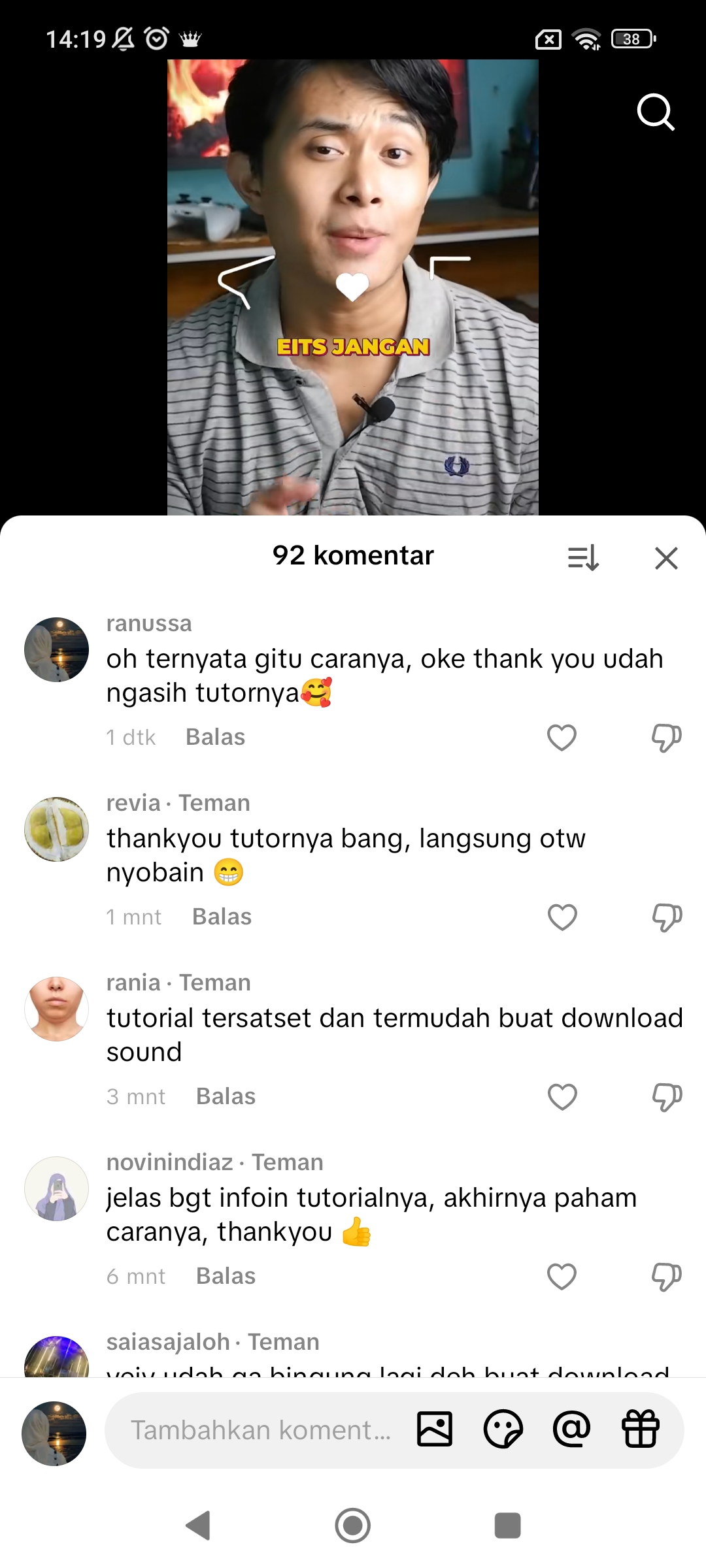This screenshot has width=706, height=1568.
Task: Focus the Tambahkan komentar field
Action: point(260,1430)
